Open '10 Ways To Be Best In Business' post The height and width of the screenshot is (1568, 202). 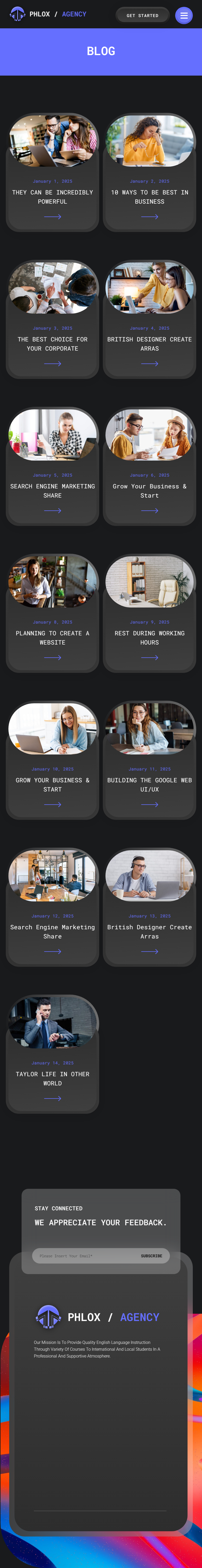pyautogui.click(x=149, y=197)
